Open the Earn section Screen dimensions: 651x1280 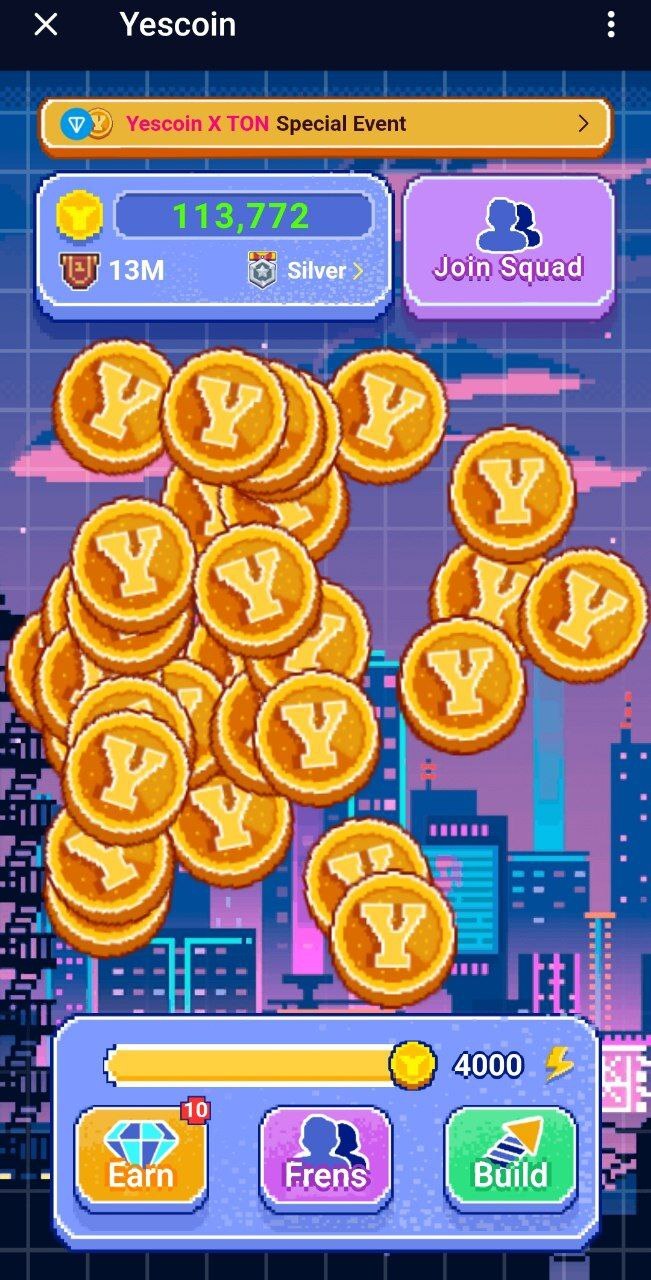(x=141, y=1158)
